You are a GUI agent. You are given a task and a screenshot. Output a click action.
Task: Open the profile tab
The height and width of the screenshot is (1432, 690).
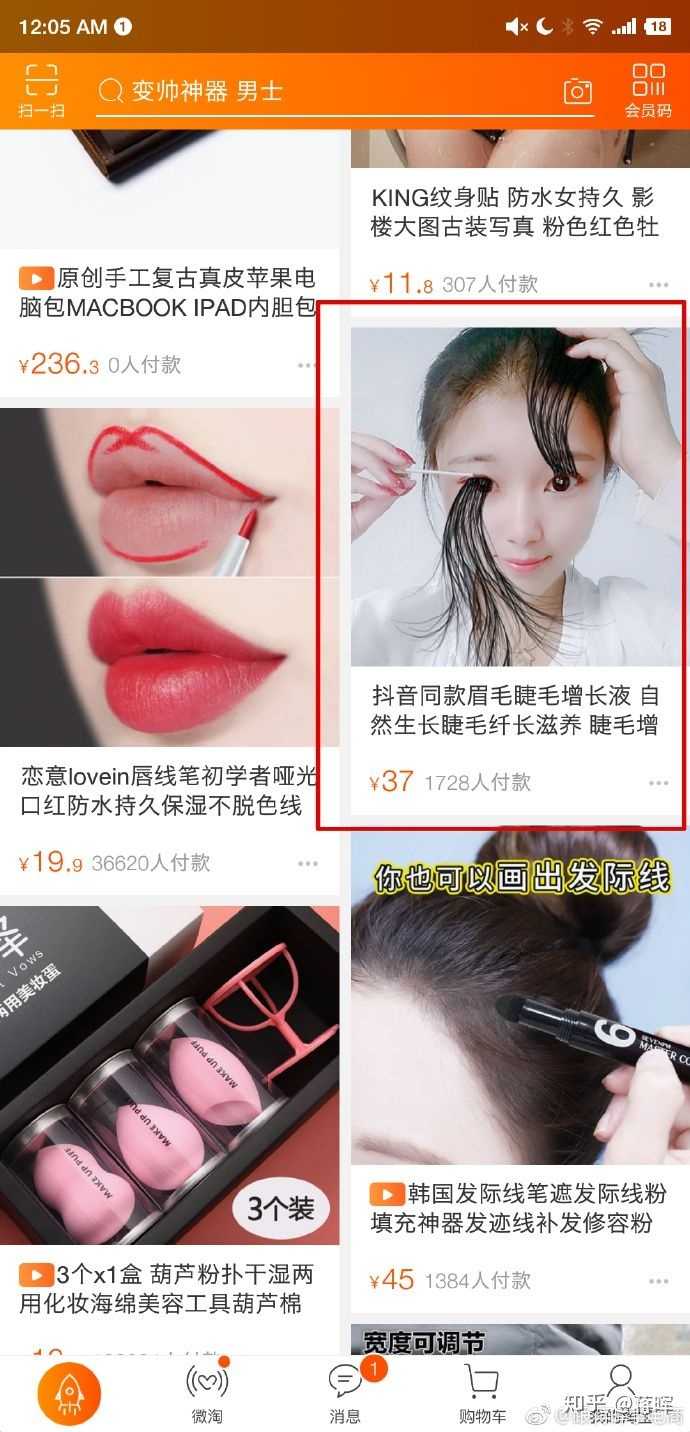(621, 1385)
